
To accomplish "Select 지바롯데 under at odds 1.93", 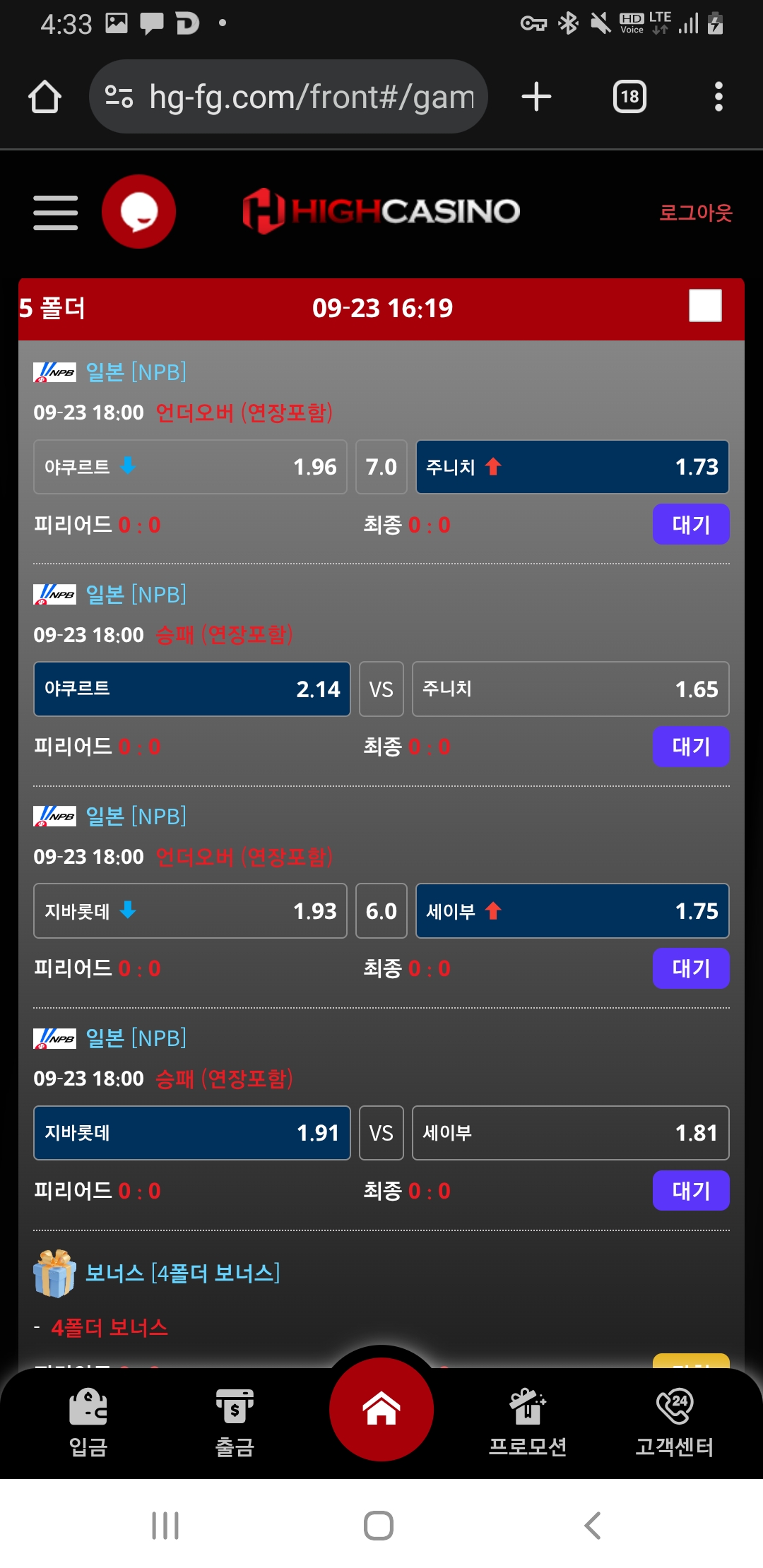I will tap(190, 911).
